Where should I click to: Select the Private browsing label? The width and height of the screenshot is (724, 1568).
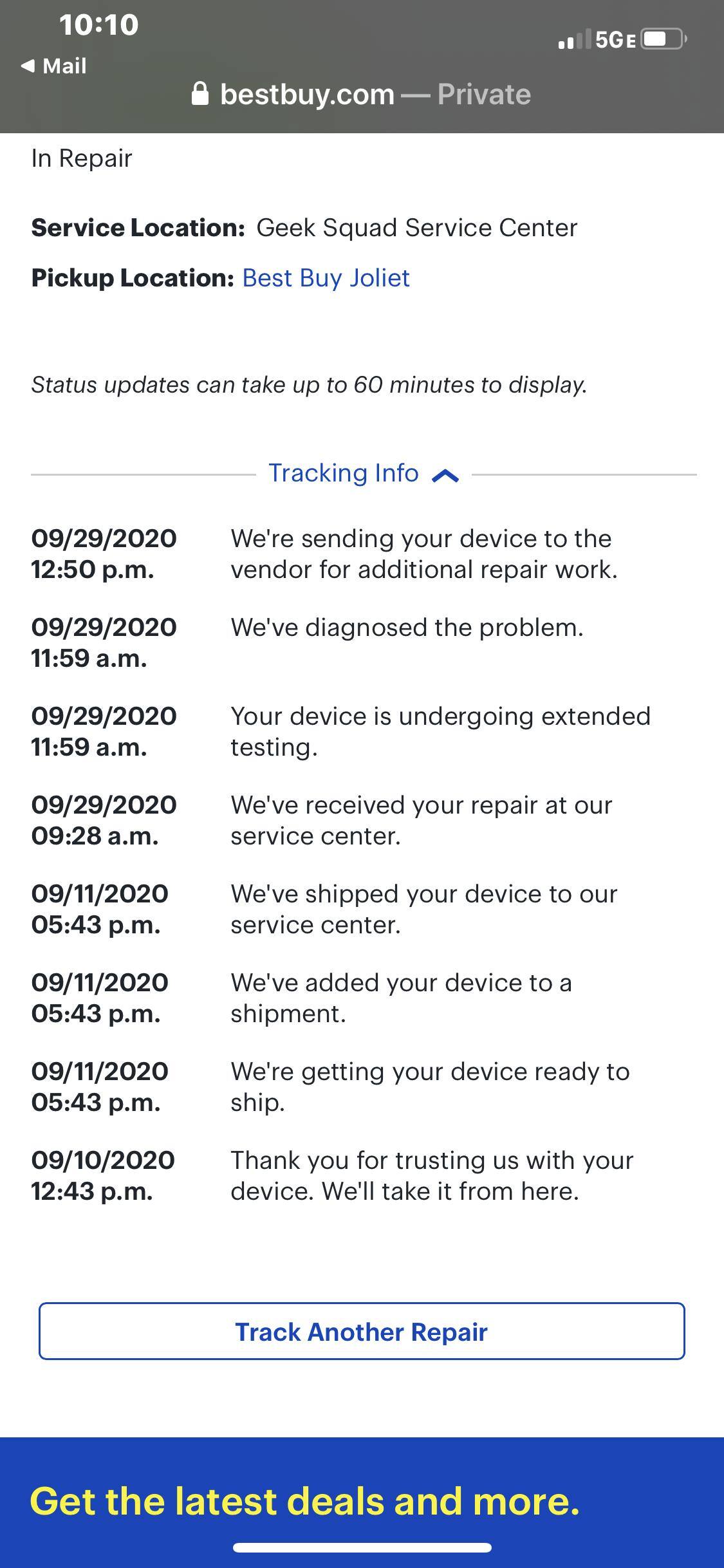click(483, 94)
